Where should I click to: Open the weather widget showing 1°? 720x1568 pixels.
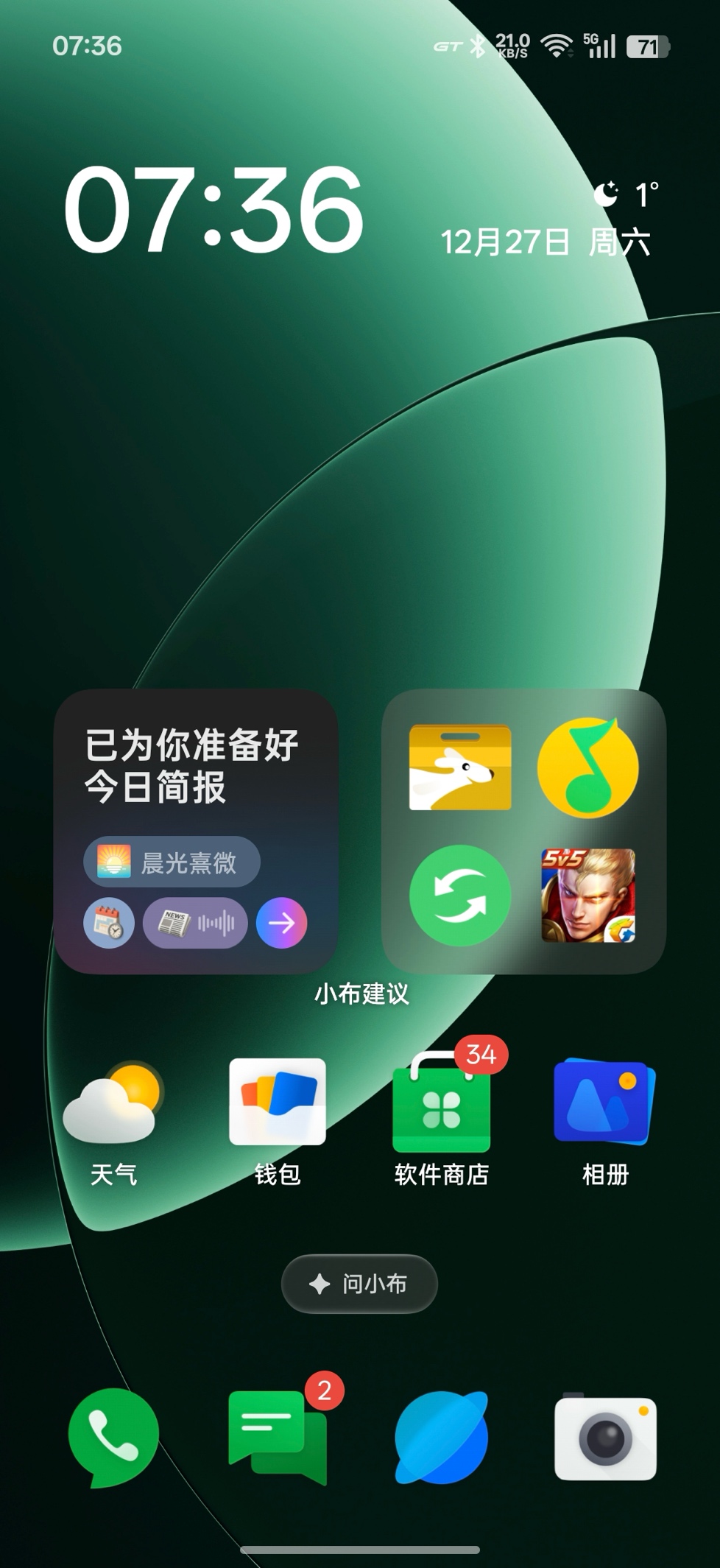[x=627, y=194]
